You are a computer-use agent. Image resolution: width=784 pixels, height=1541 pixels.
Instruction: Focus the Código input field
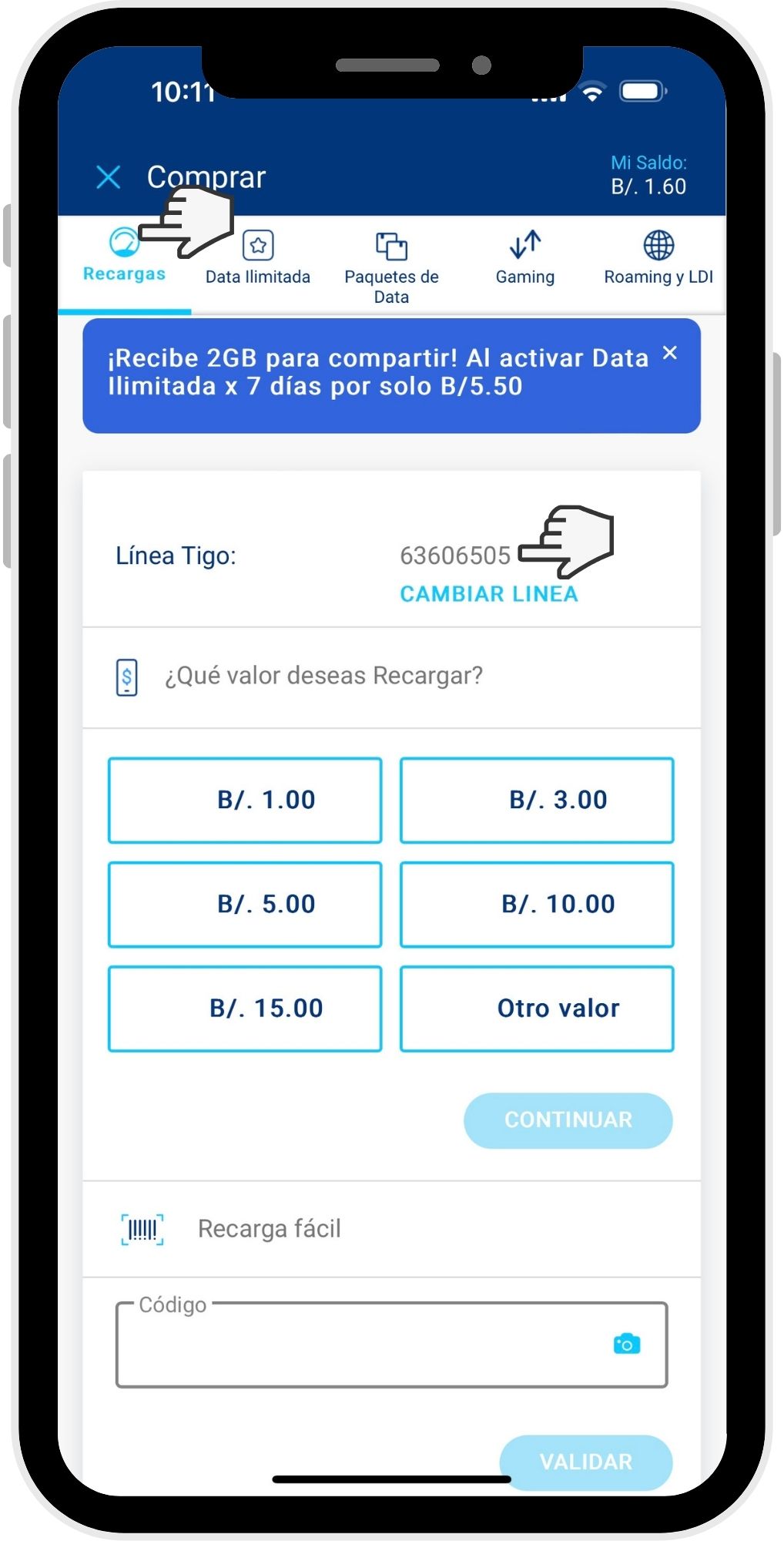391,1345
